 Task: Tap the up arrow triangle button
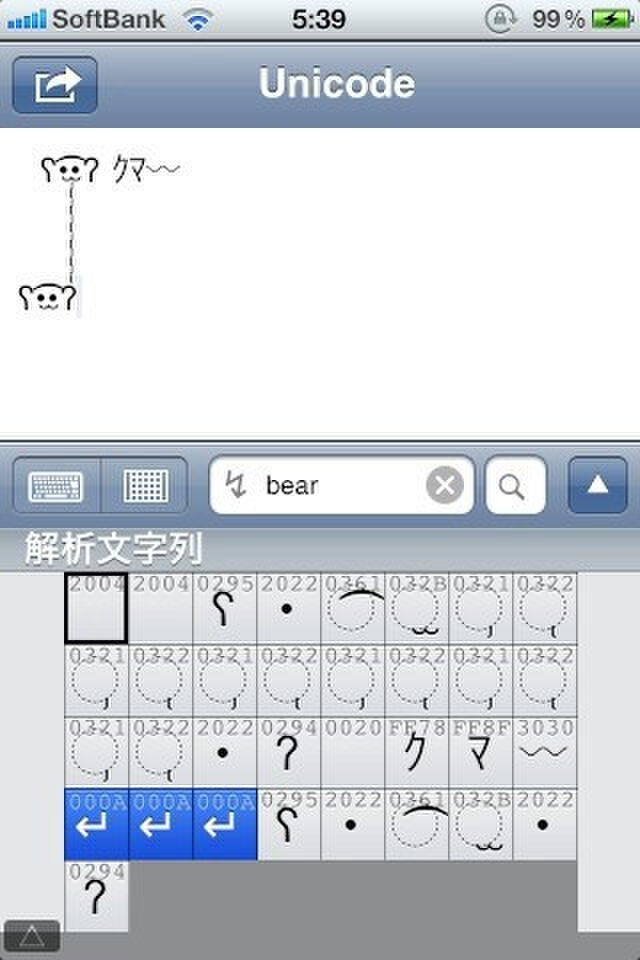(598, 486)
